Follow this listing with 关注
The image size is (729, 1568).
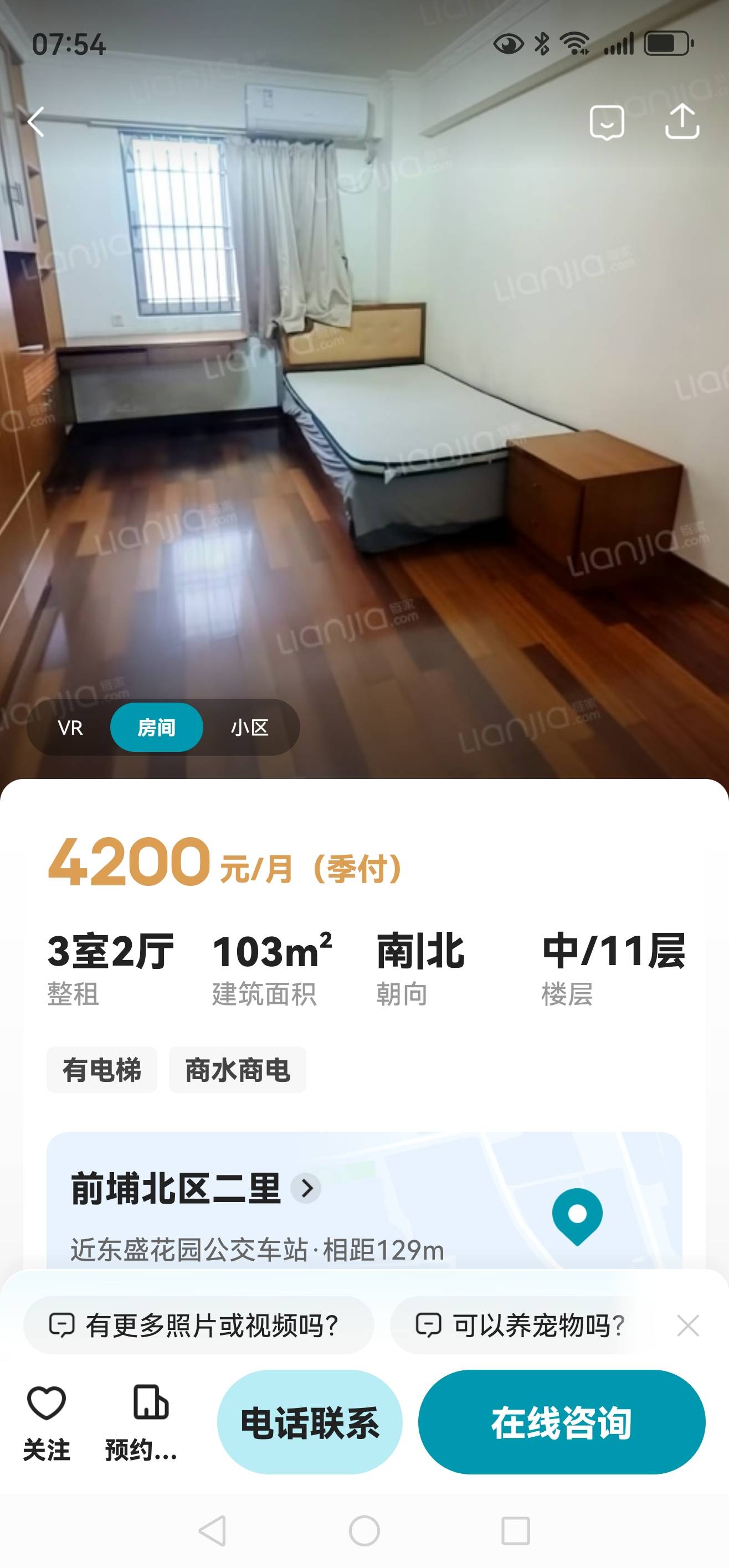click(47, 1422)
